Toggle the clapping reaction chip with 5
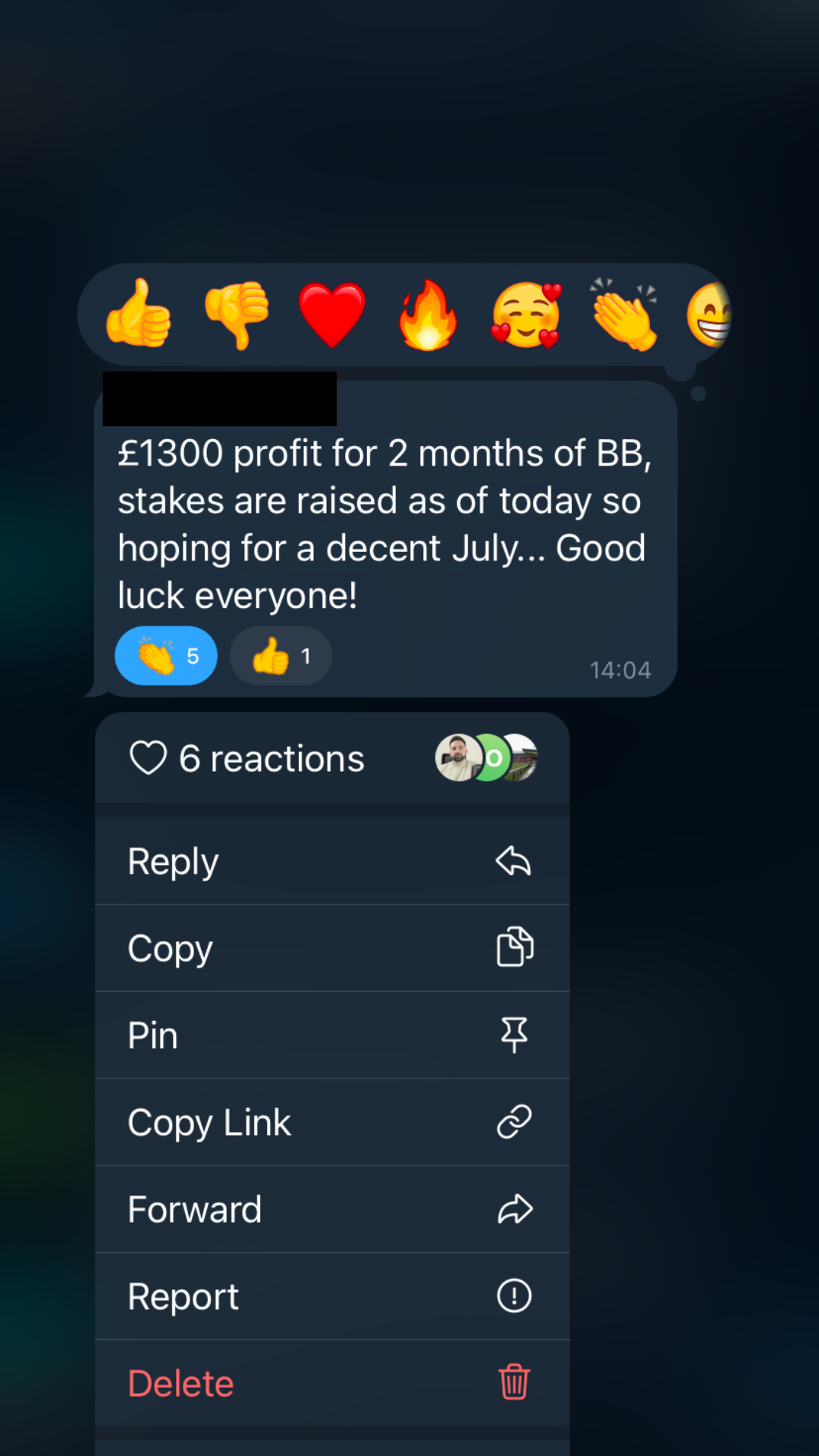The height and width of the screenshot is (1456, 819). pos(166,656)
